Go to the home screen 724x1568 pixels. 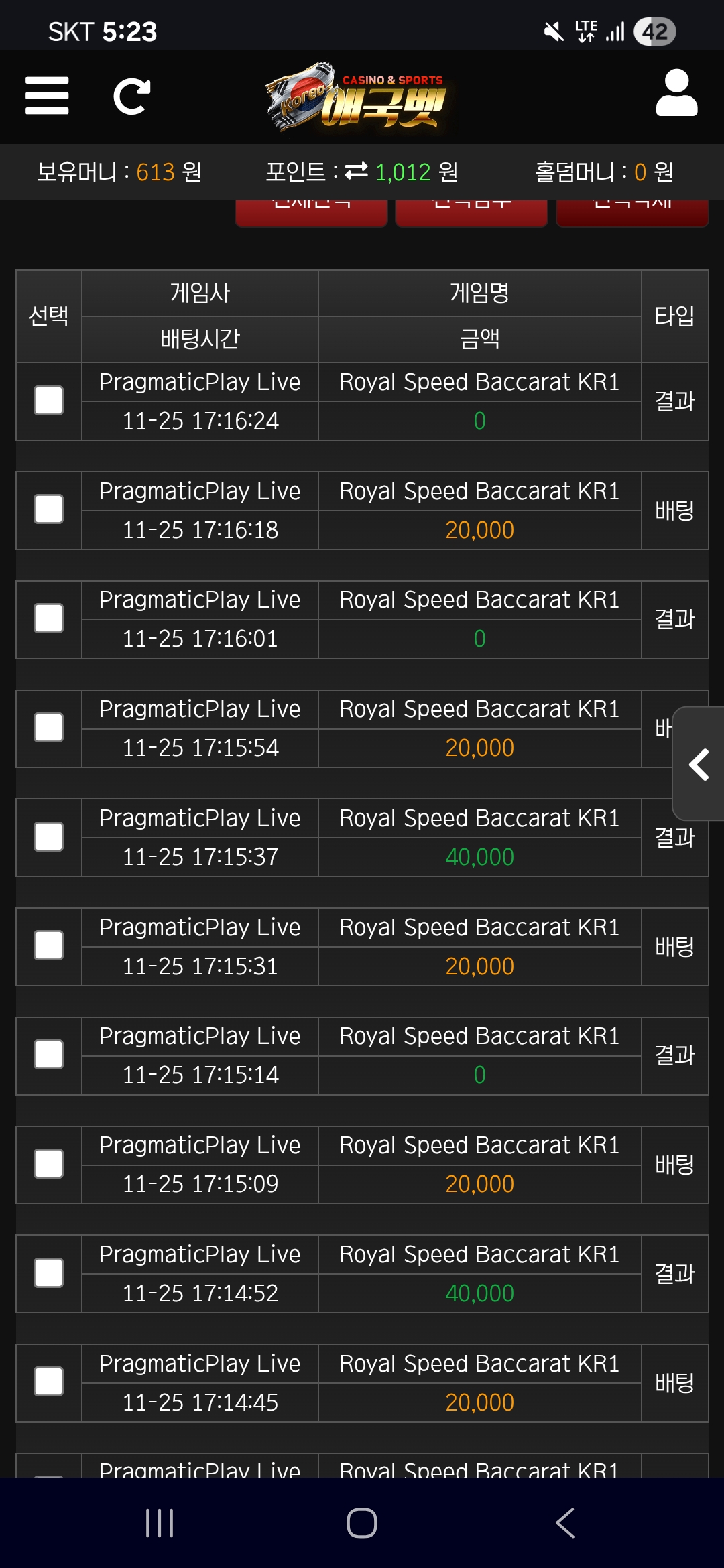[x=362, y=1523]
